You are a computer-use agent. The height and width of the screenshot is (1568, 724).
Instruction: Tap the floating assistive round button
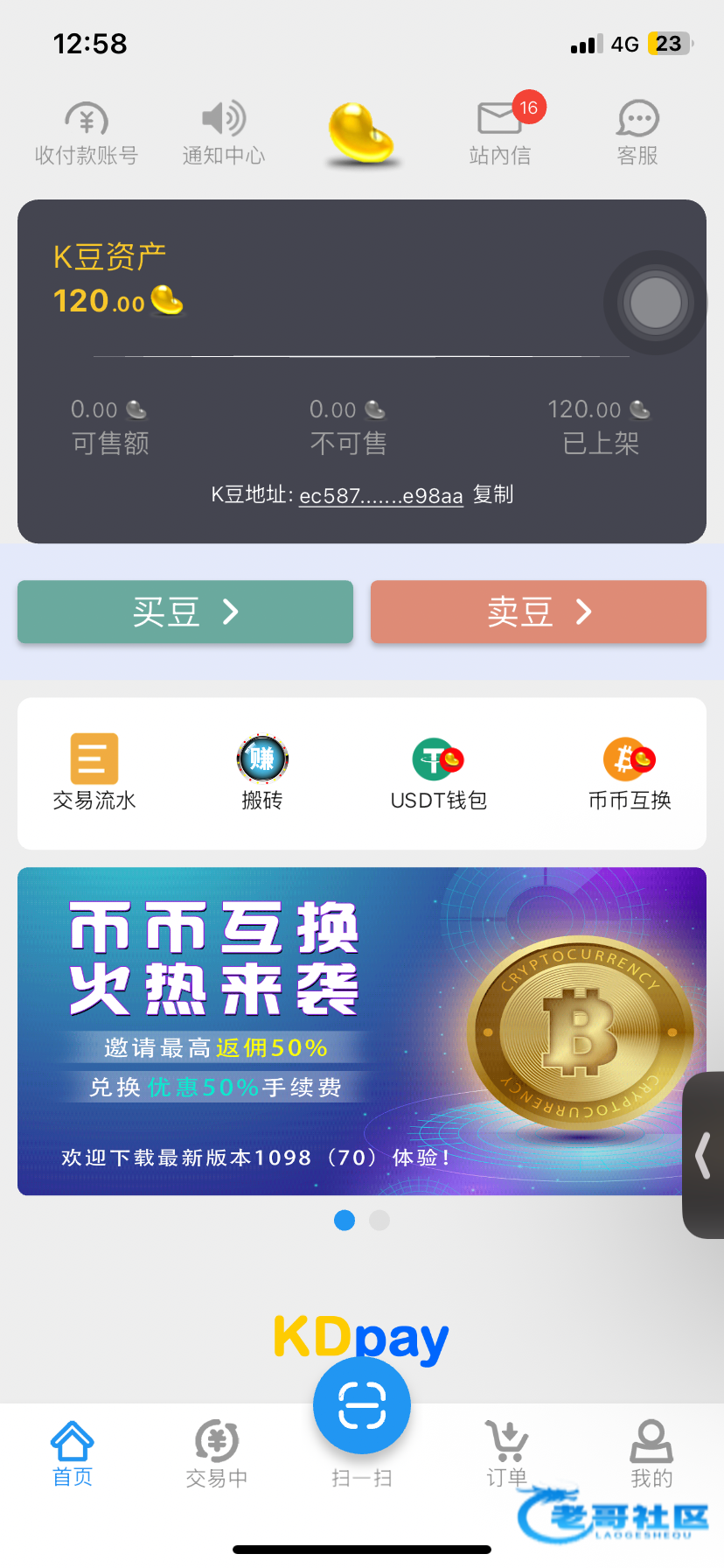pos(655,303)
